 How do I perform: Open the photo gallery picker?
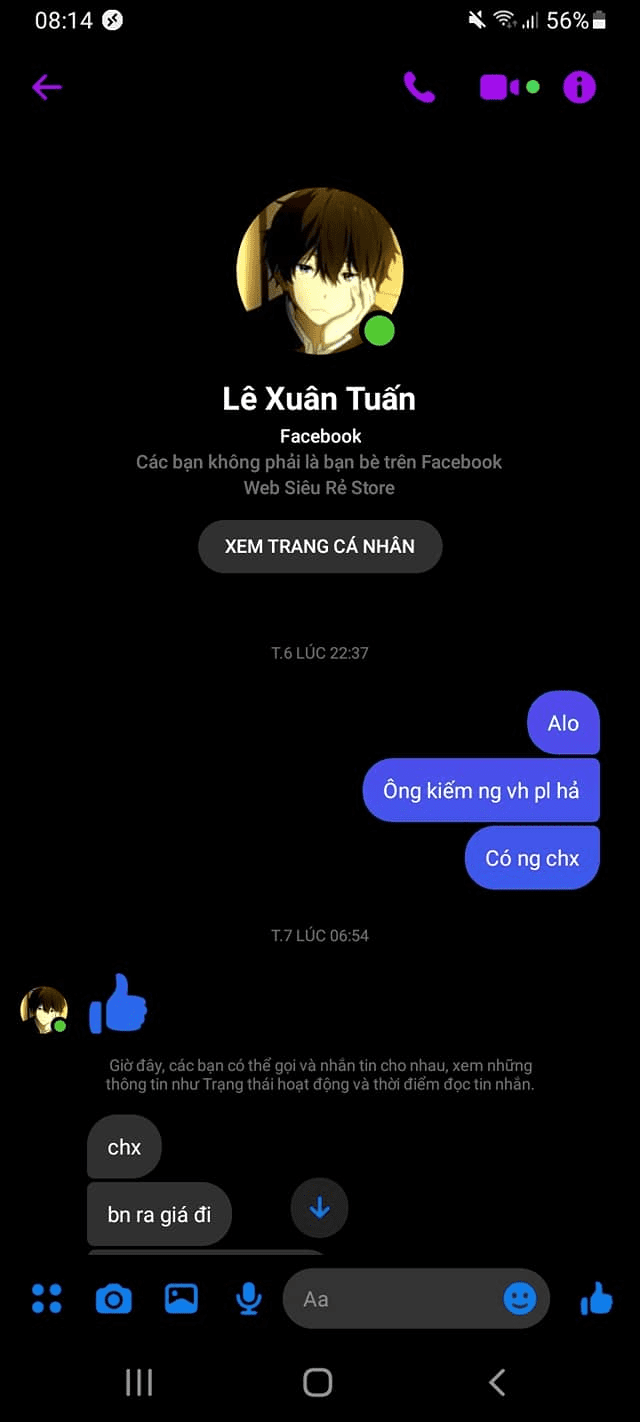tap(181, 1298)
